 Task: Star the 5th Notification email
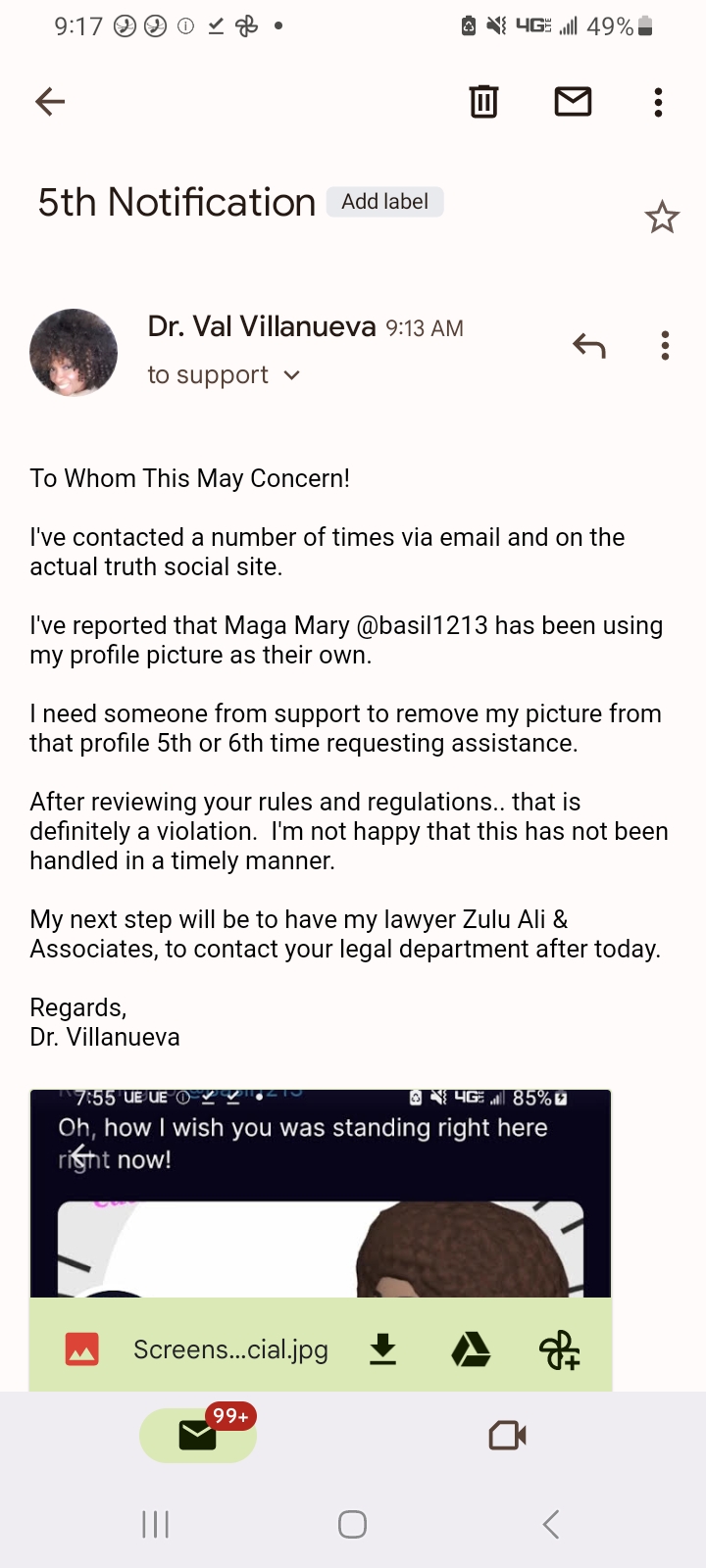tap(662, 218)
